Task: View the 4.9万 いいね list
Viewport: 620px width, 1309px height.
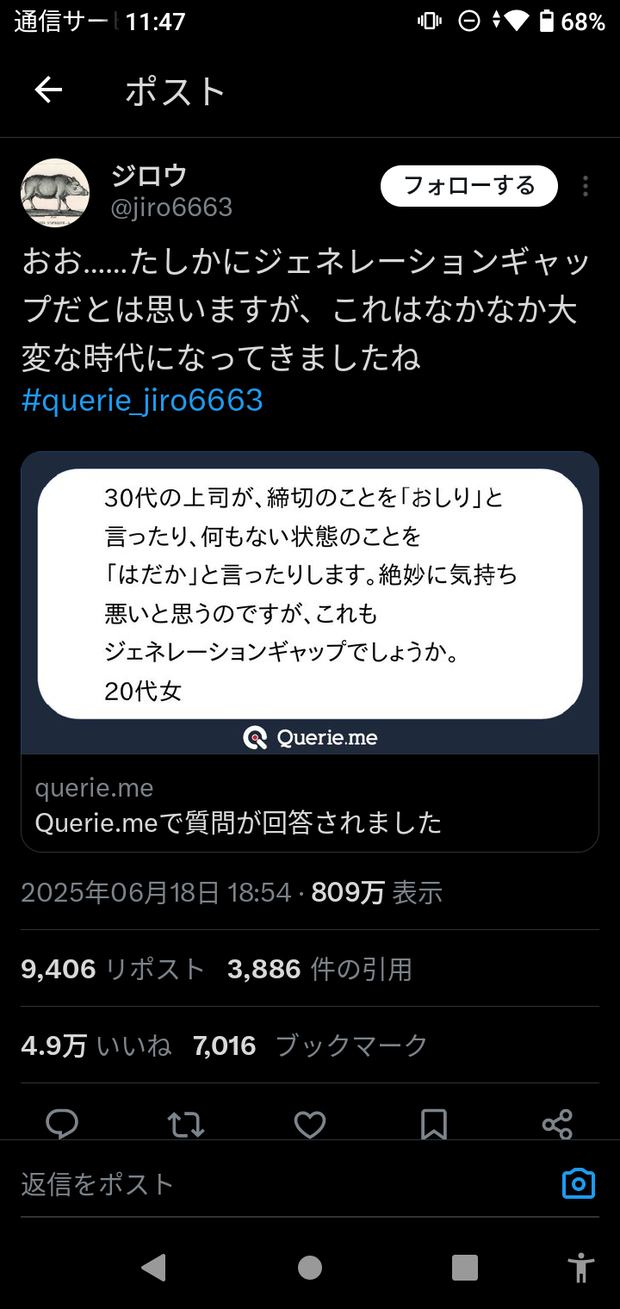Action: point(96,1046)
